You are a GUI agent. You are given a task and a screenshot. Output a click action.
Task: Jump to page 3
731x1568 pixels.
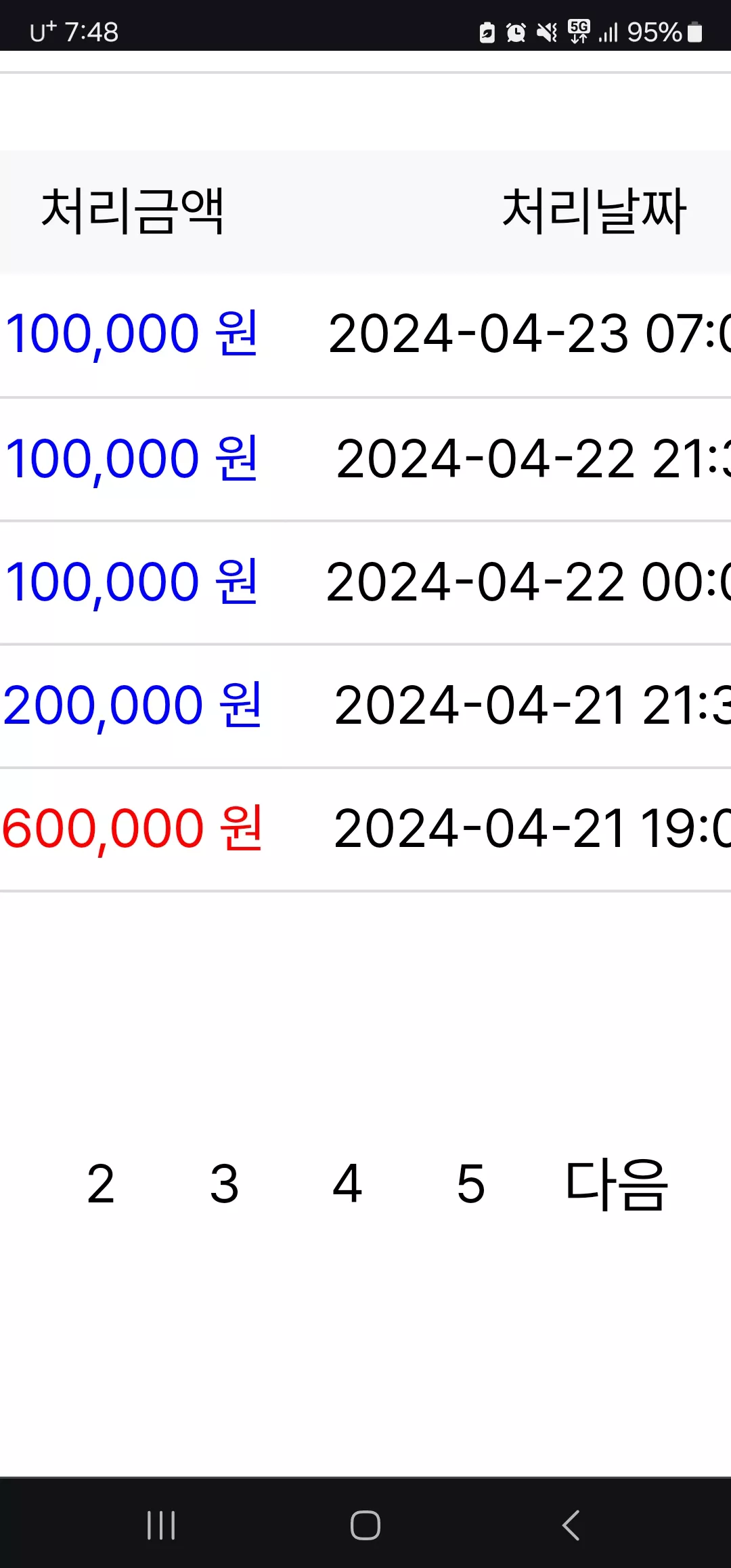224,1184
